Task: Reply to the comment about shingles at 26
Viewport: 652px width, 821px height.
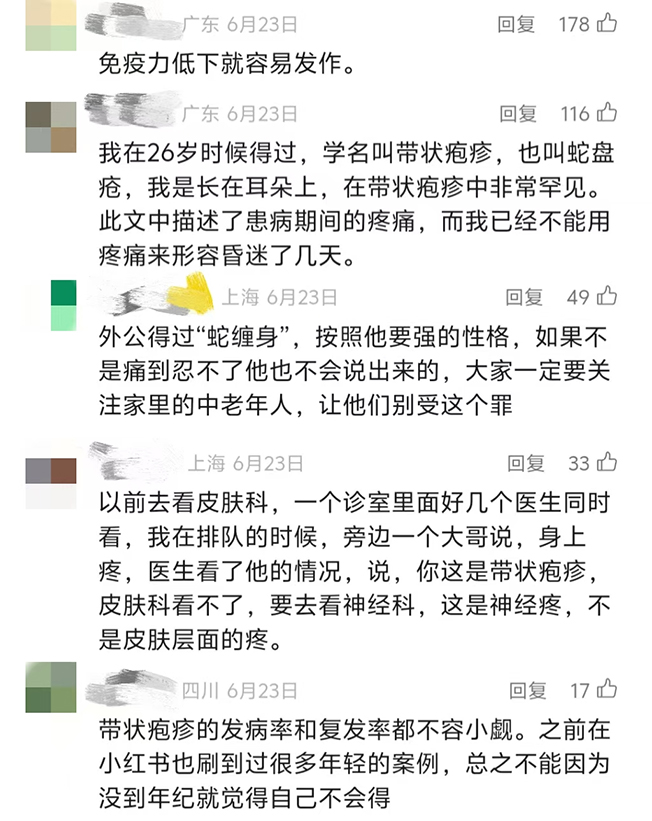Action: tap(518, 113)
